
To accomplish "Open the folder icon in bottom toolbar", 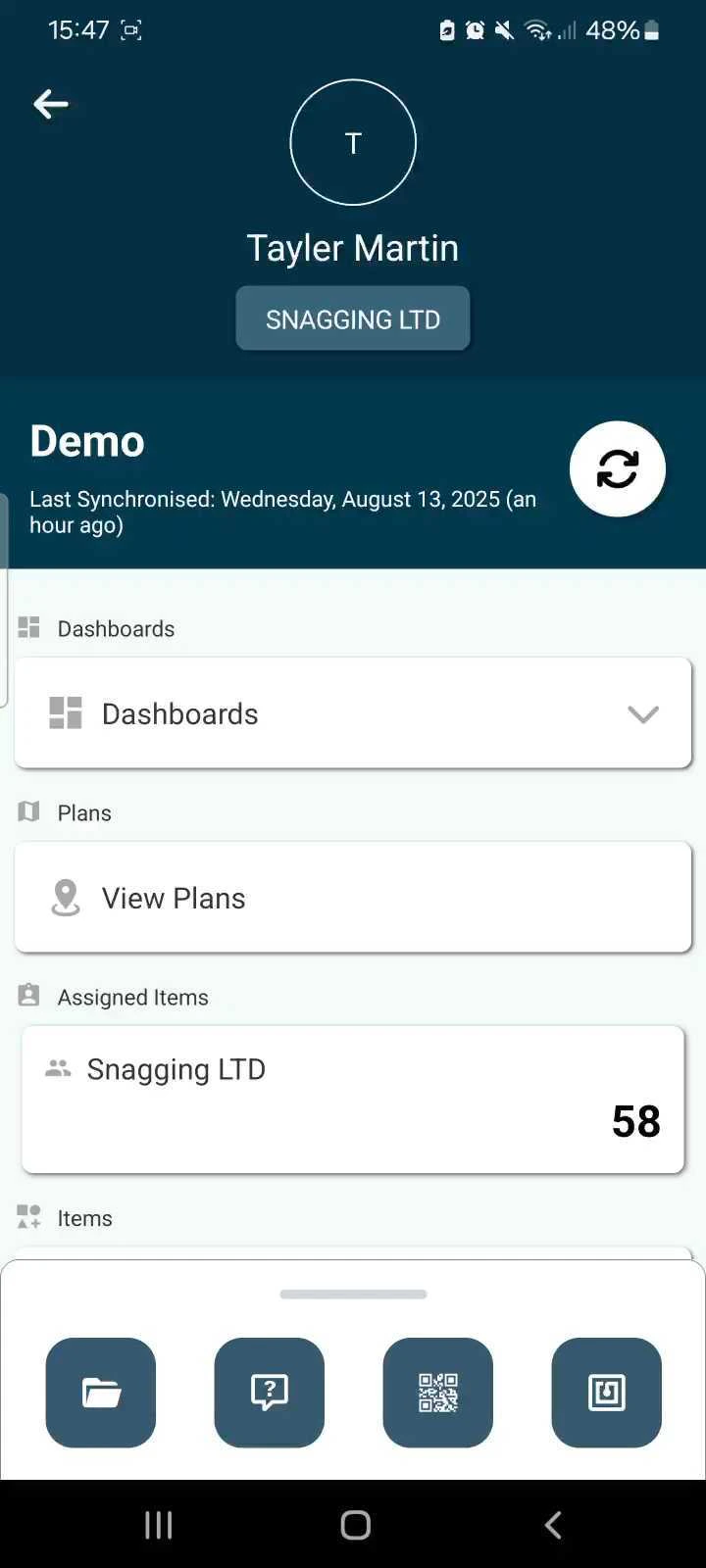I will pyautogui.click(x=100, y=1393).
